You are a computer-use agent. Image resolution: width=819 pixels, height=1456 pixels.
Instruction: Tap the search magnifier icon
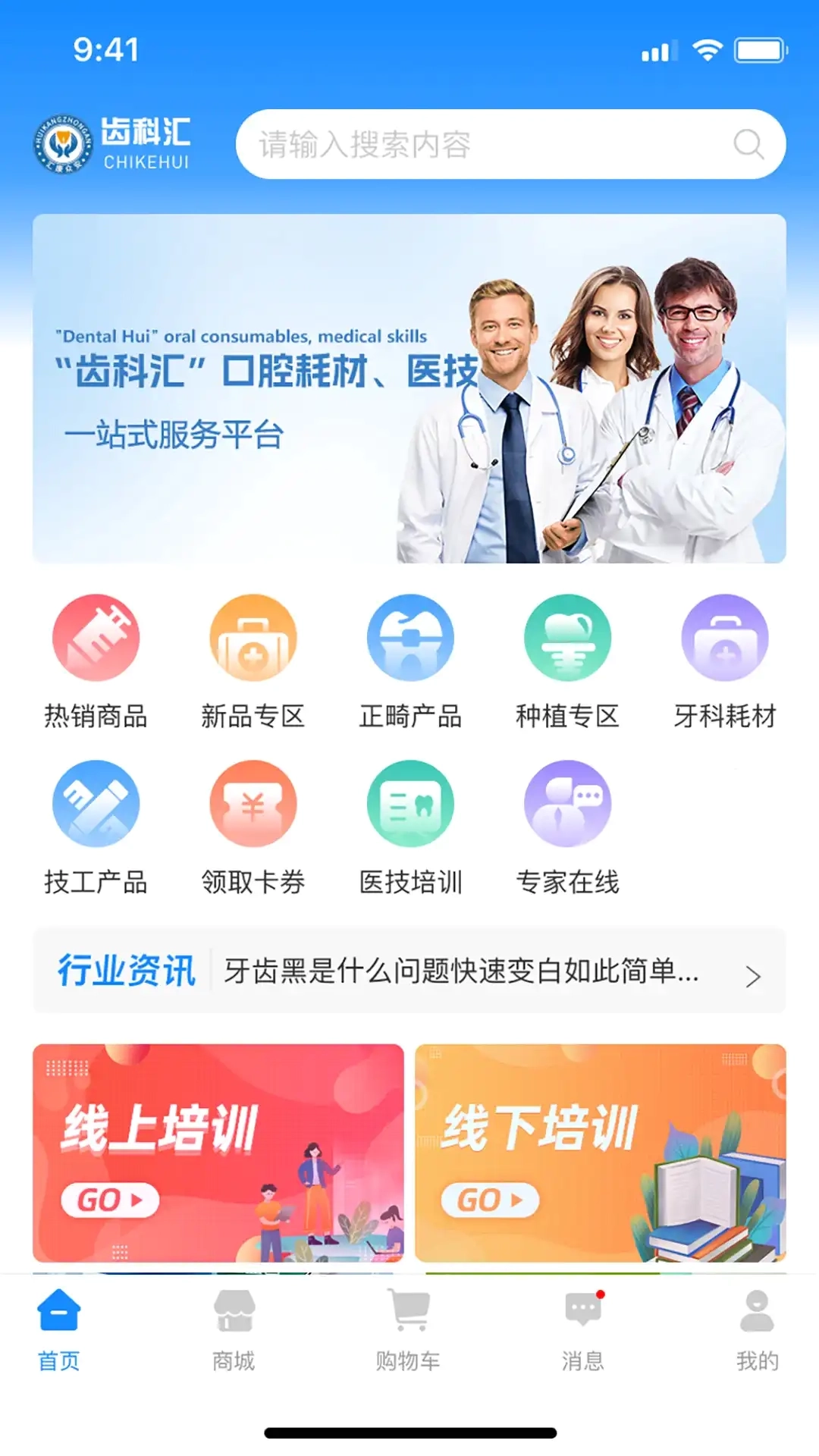[x=748, y=144]
